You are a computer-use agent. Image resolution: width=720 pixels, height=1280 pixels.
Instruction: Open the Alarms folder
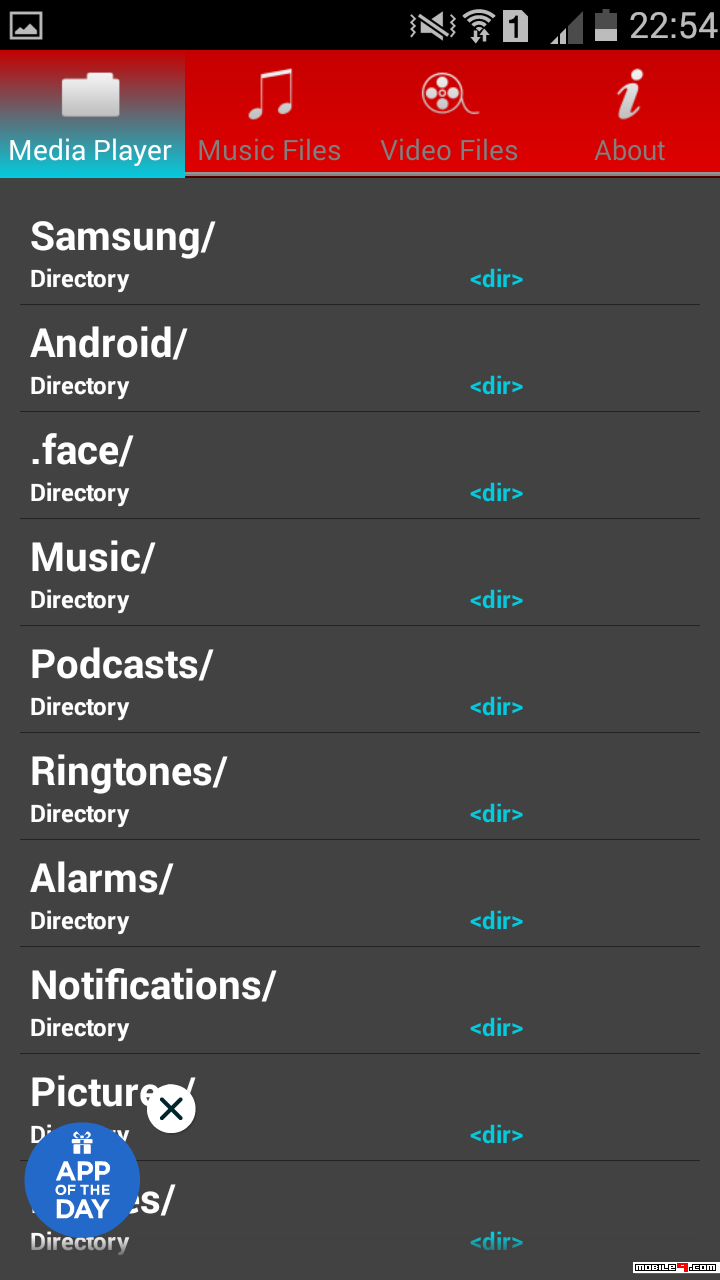click(x=360, y=893)
